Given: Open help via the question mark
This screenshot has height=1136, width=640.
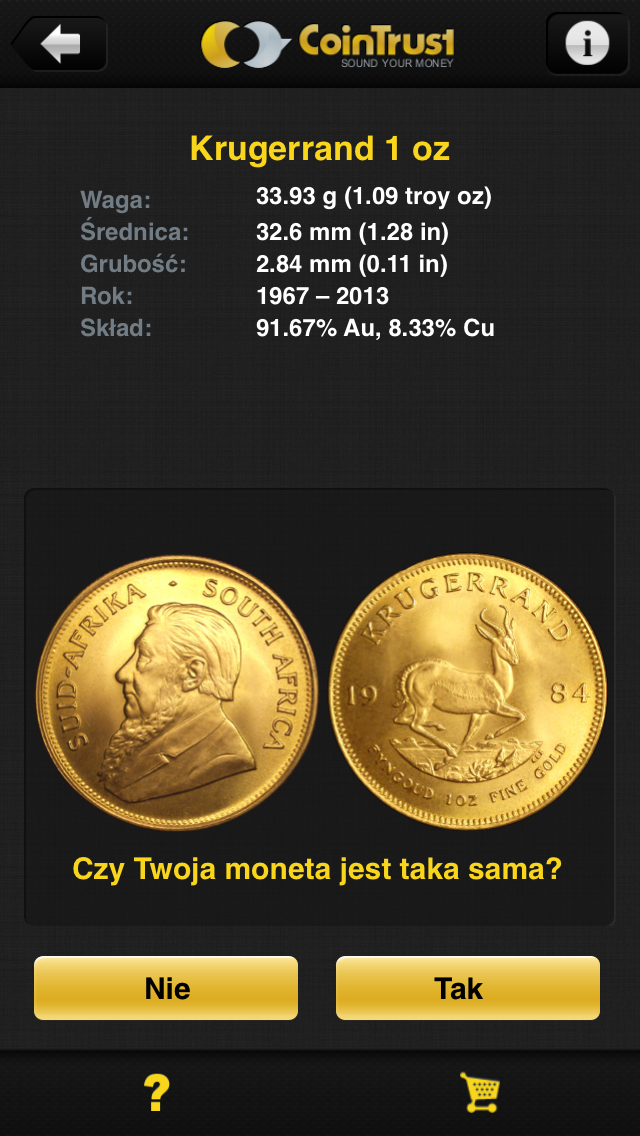Looking at the screenshot, I should point(156,1093).
